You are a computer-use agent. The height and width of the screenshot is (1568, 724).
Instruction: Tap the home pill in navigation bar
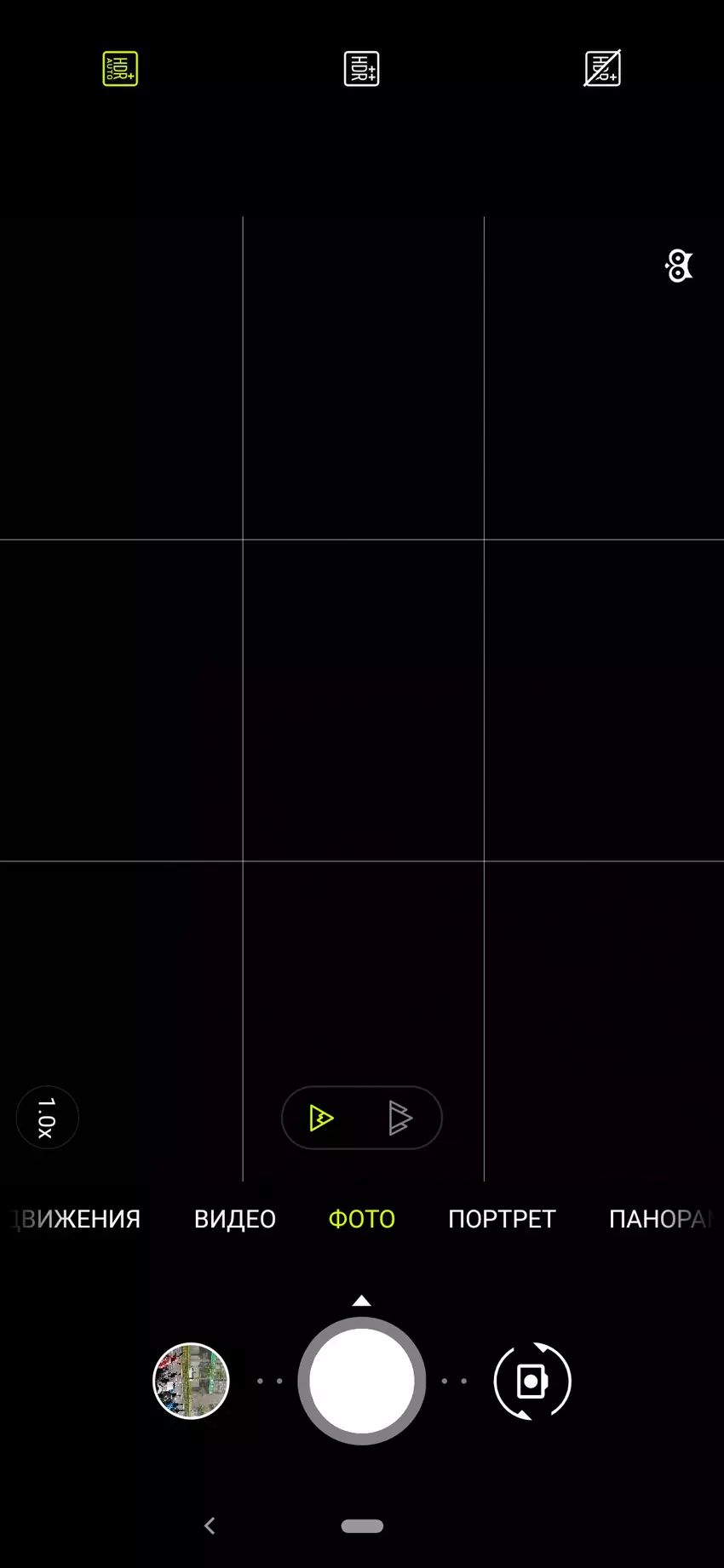point(362,1525)
